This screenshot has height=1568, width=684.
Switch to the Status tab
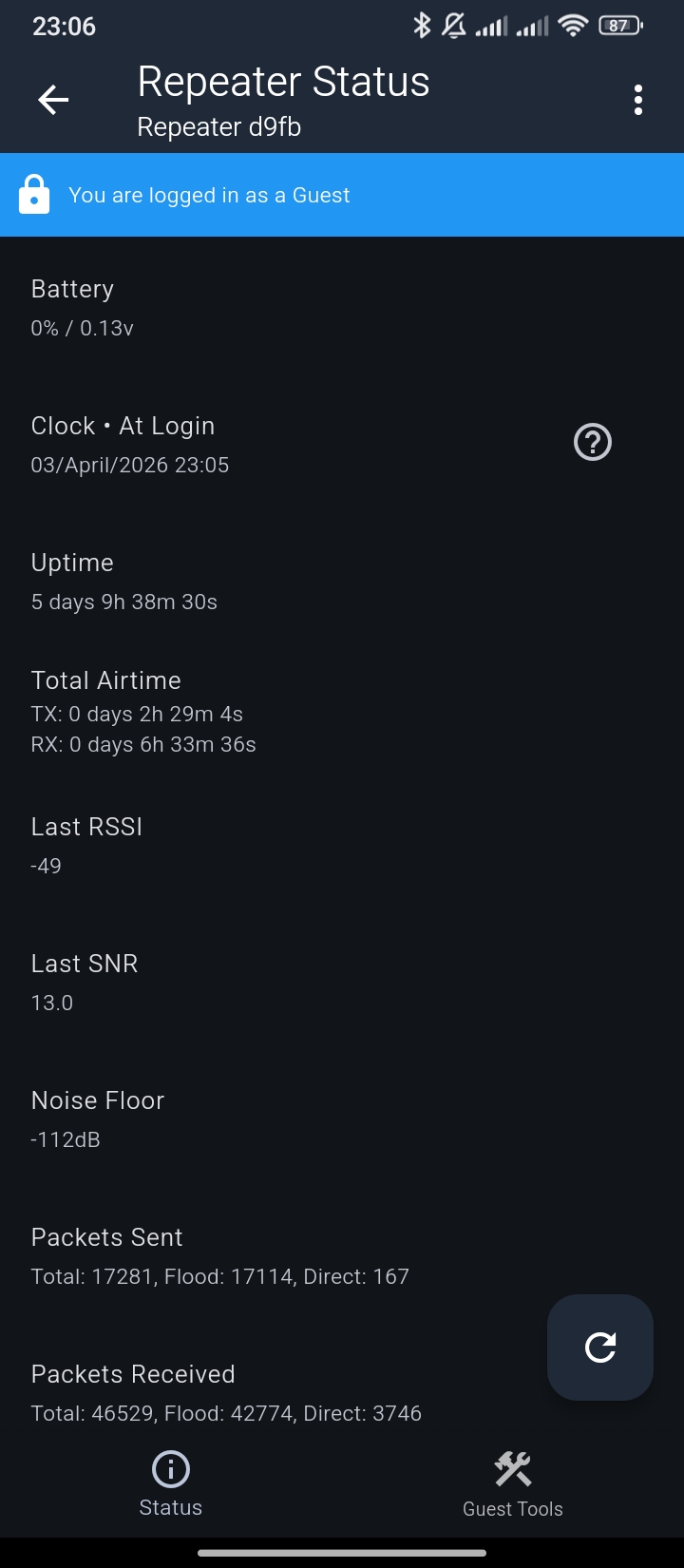click(171, 1484)
